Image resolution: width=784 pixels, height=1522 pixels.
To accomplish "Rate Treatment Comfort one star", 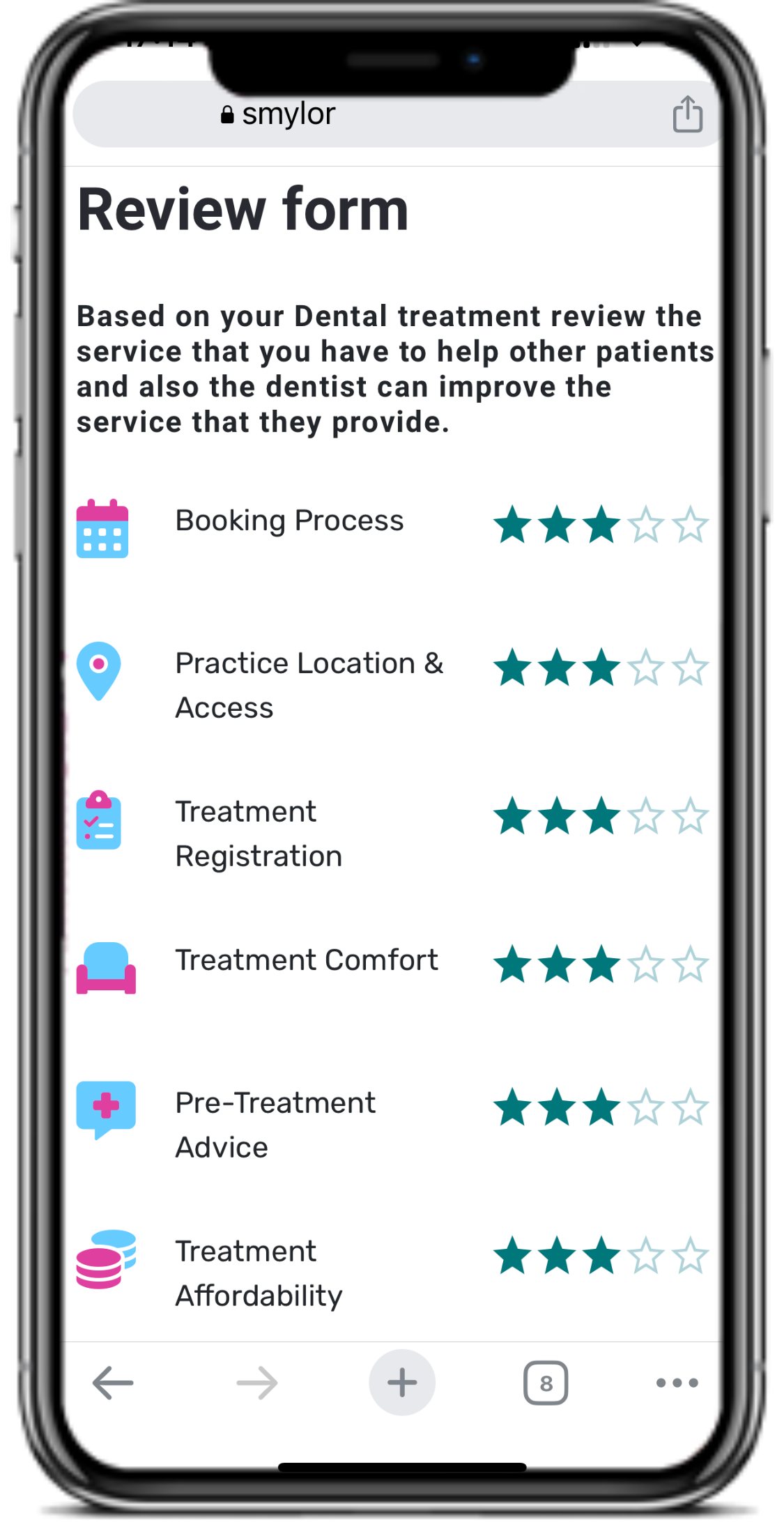I will 513,964.
